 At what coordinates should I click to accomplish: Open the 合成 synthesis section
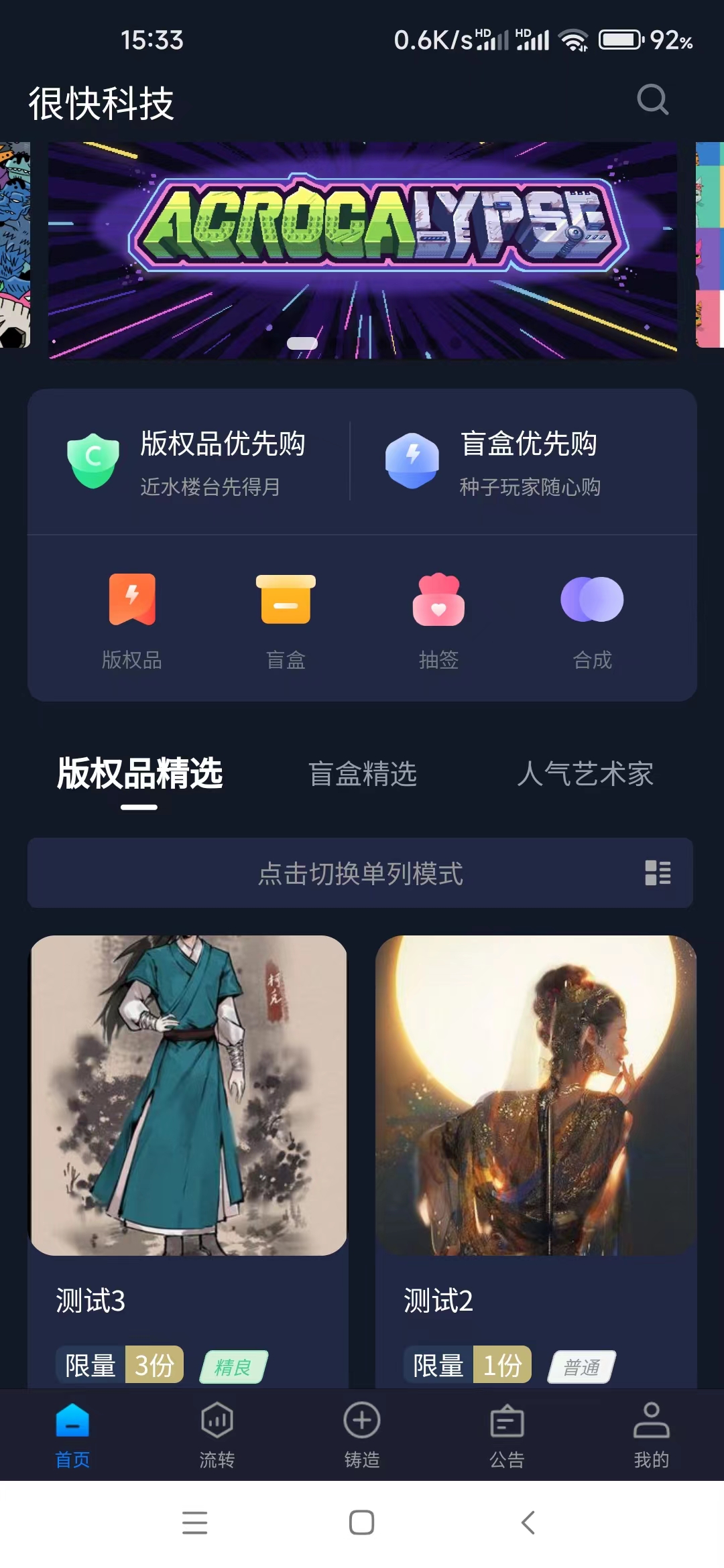click(x=592, y=621)
